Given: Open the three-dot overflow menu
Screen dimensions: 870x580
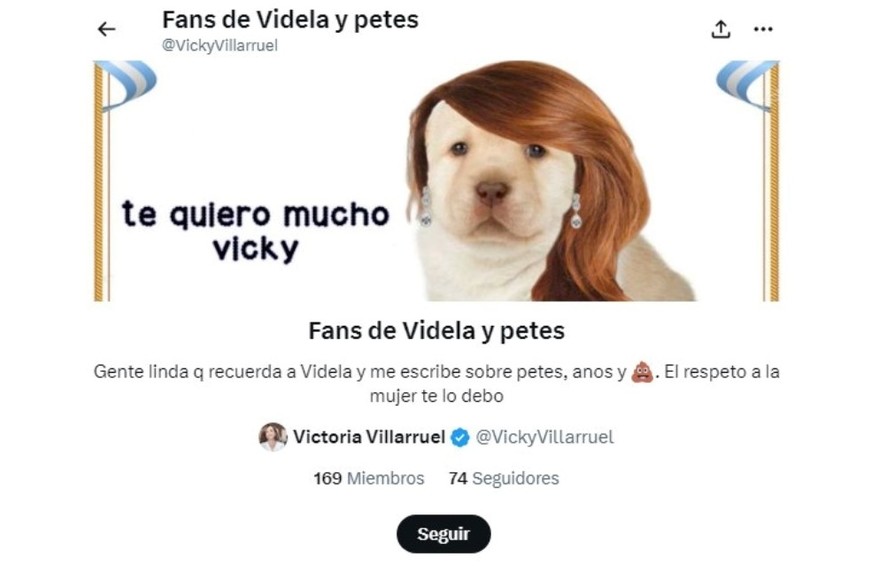Looking at the screenshot, I should coord(763,29).
